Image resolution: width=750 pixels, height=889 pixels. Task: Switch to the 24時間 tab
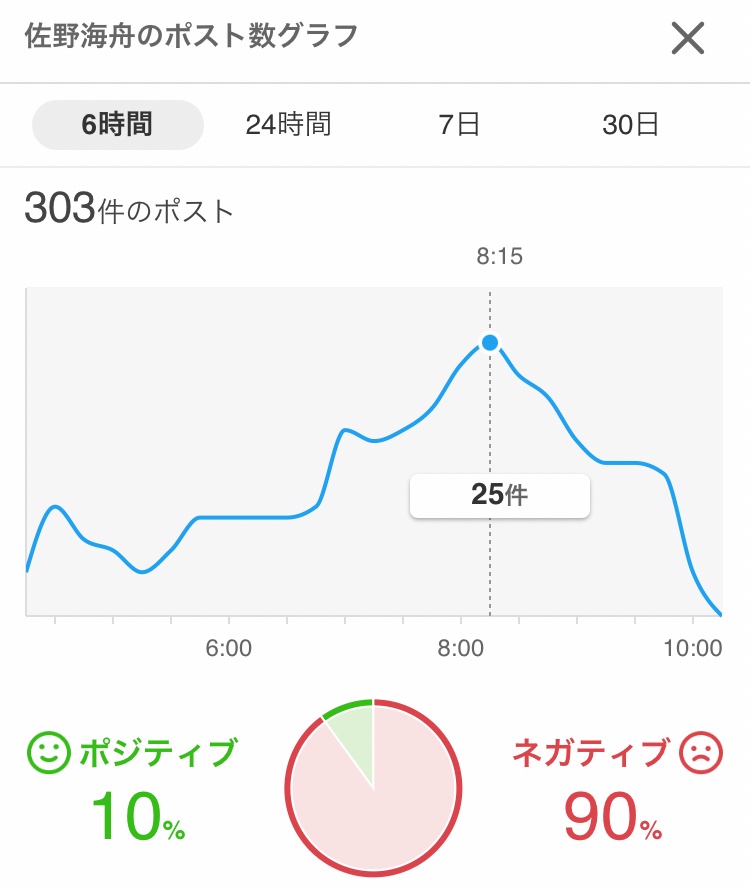(x=288, y=125)
